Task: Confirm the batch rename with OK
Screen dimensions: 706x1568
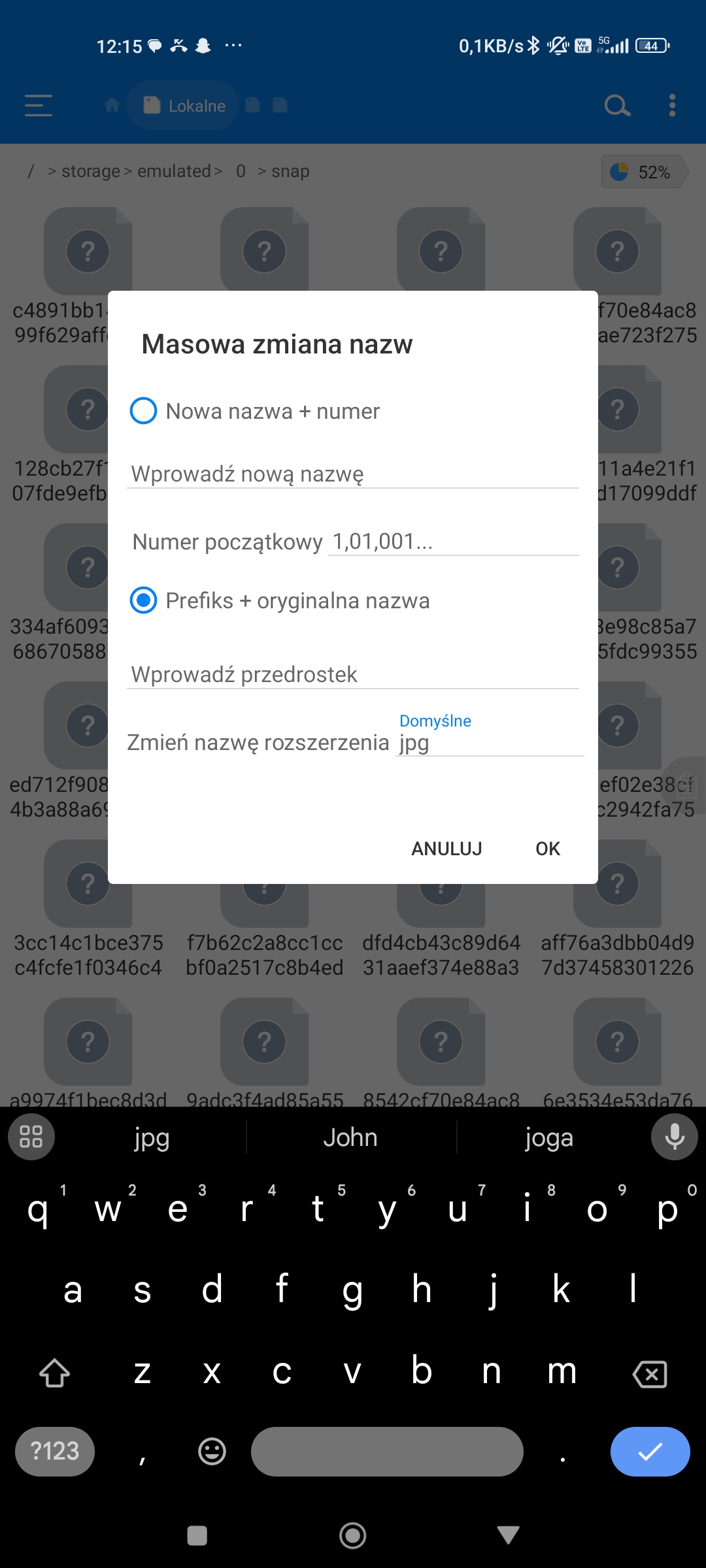Action: coord(547,849)
